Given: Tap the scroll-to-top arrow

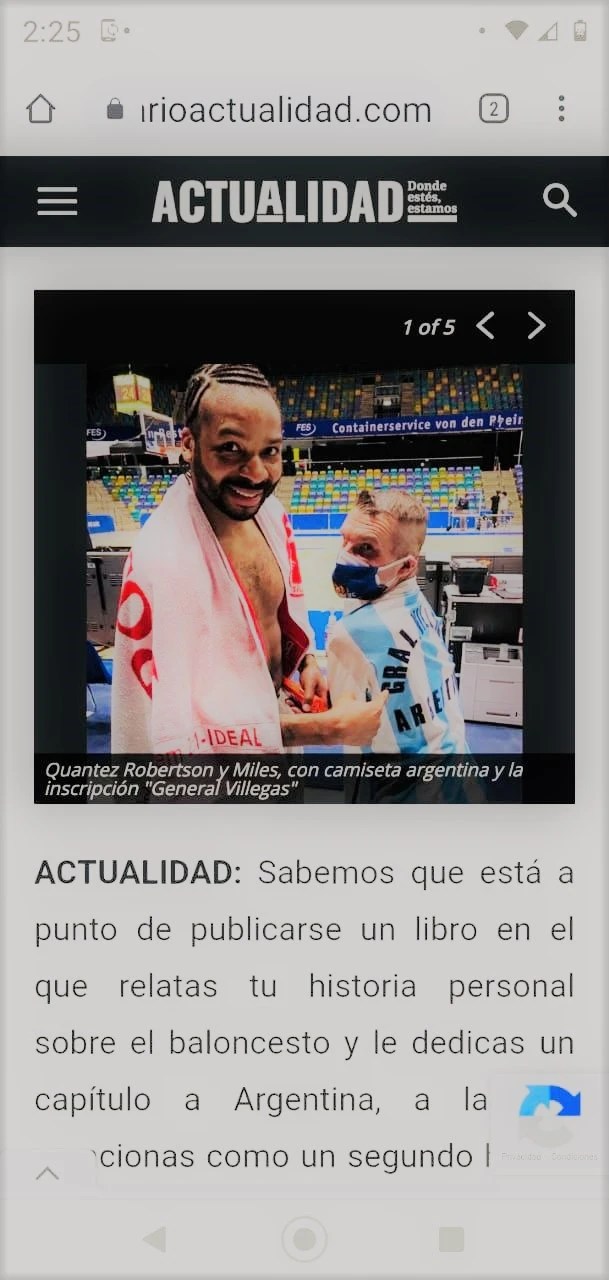Looking at the screenshot, I should (x=47, y=1173).
